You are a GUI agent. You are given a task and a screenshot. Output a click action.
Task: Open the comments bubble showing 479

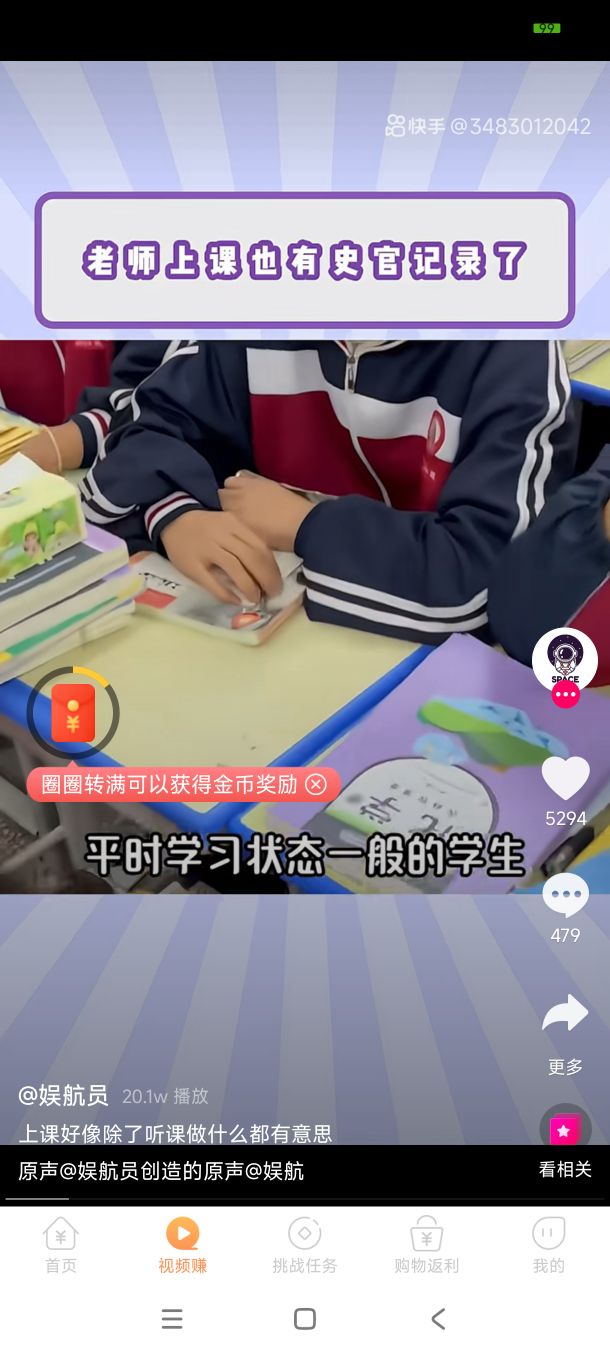click(x=565, y=896)
